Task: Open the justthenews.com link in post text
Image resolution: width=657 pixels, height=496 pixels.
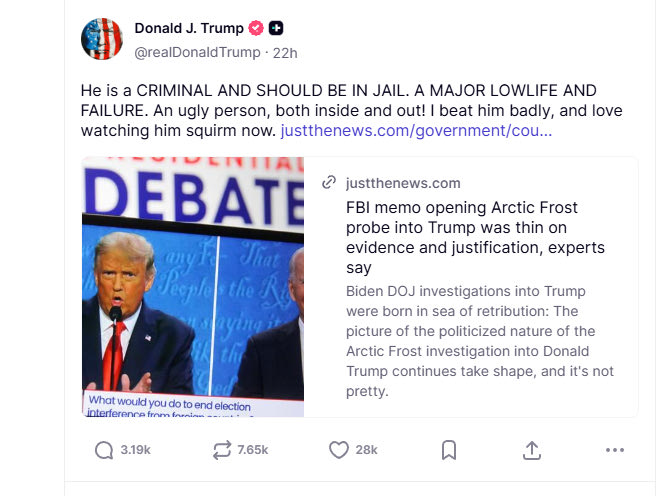Action: [416, 131]
